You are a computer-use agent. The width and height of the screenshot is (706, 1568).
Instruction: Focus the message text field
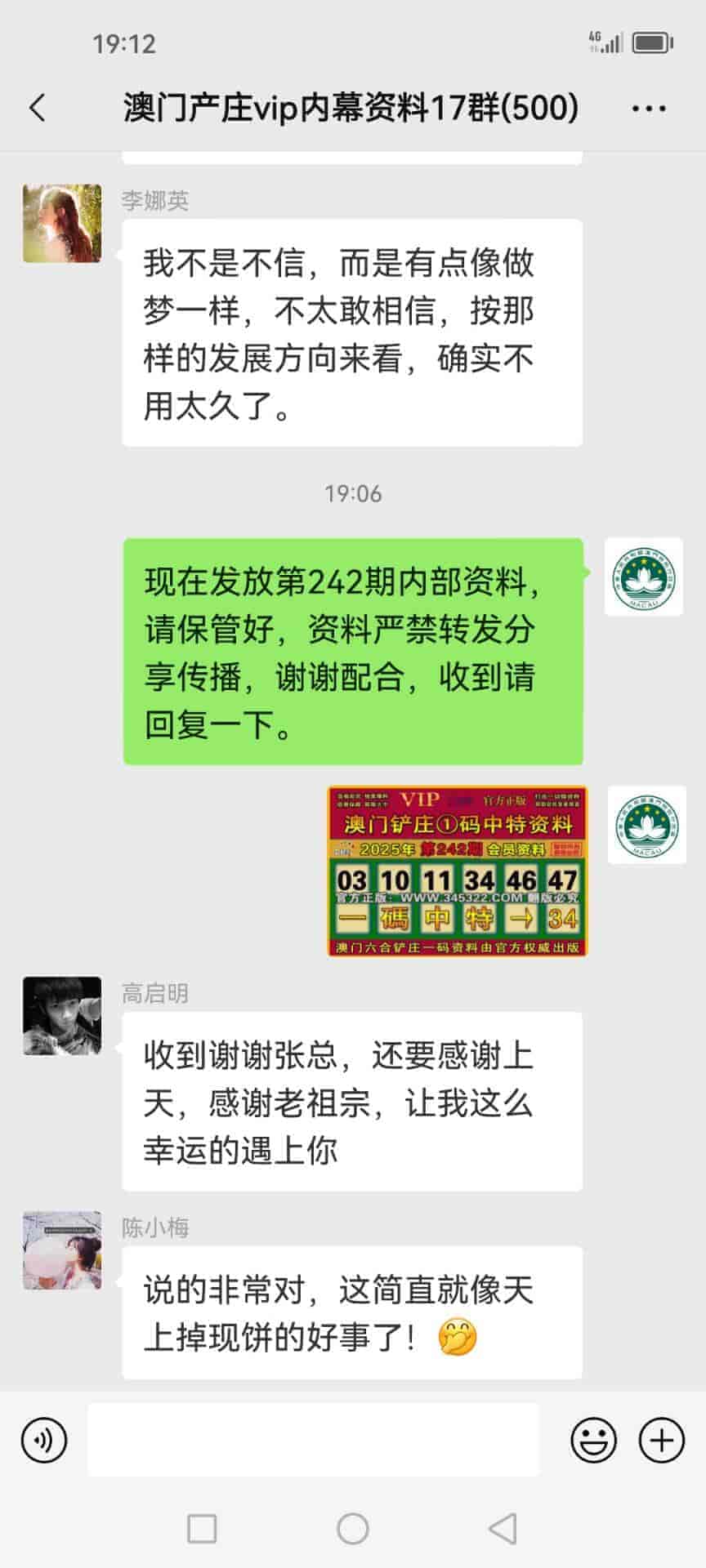pos(313,1440)
